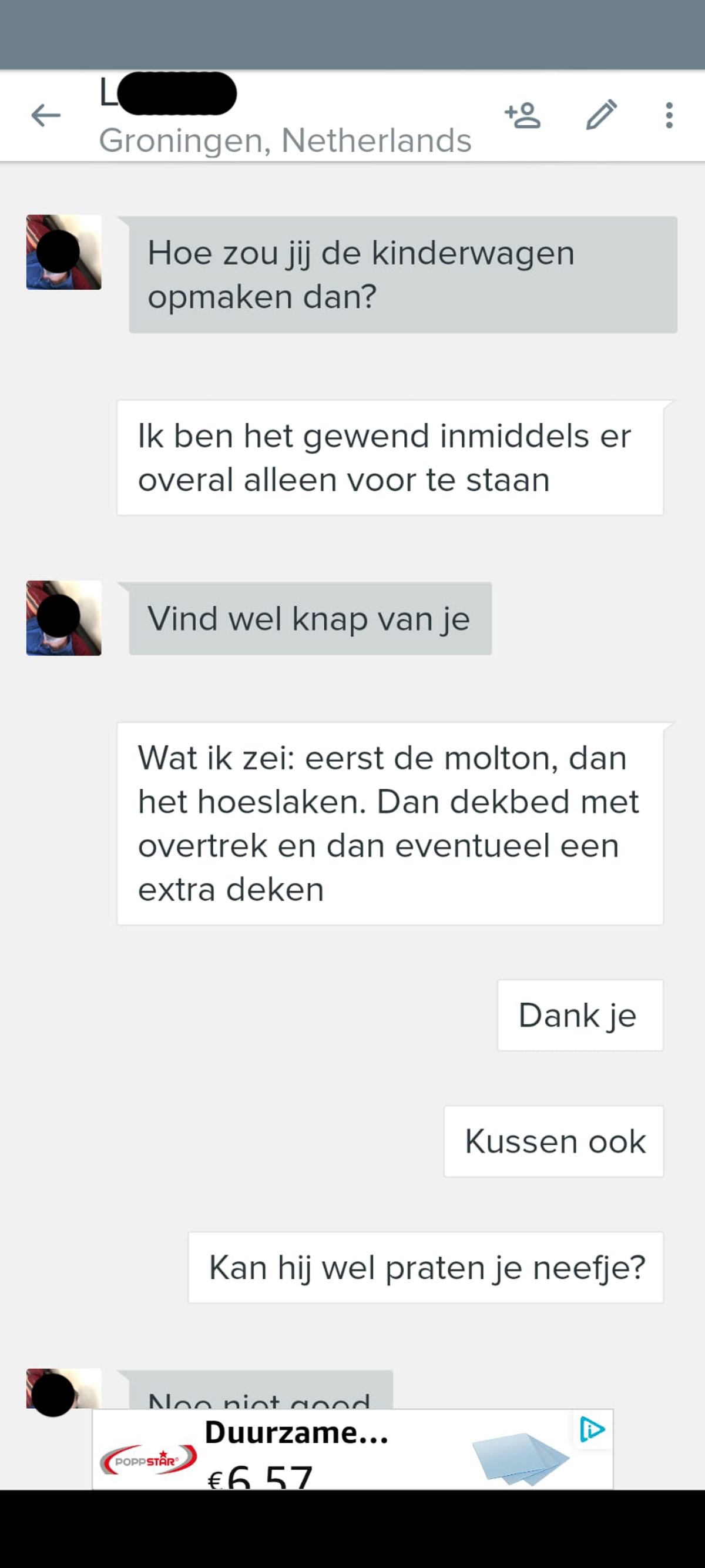Image resolution: width=705 pixels, height=1568 pixels.
Task: Add a person to this chat
Action: coord(522,115)
